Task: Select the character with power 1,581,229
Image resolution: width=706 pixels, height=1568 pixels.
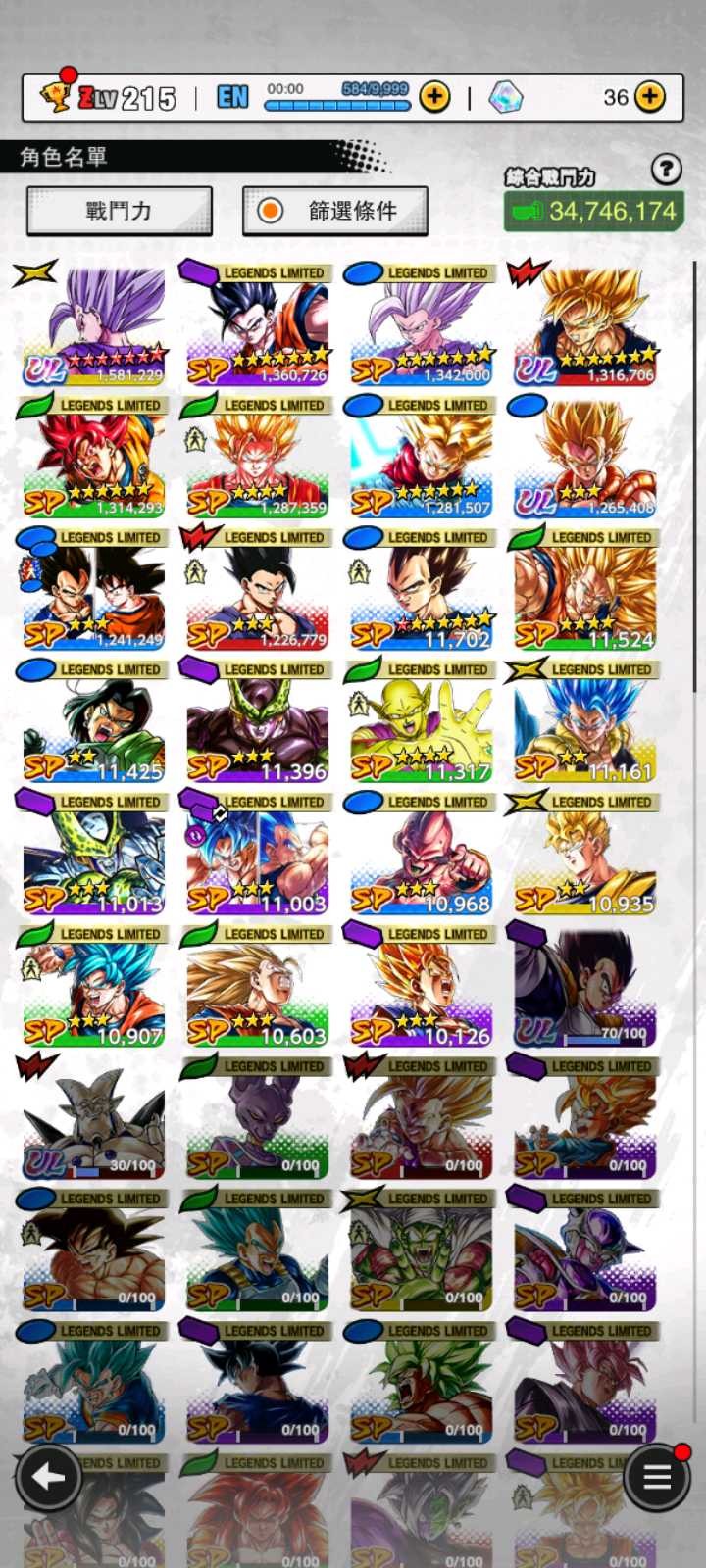Action: (x=92, y=324)
